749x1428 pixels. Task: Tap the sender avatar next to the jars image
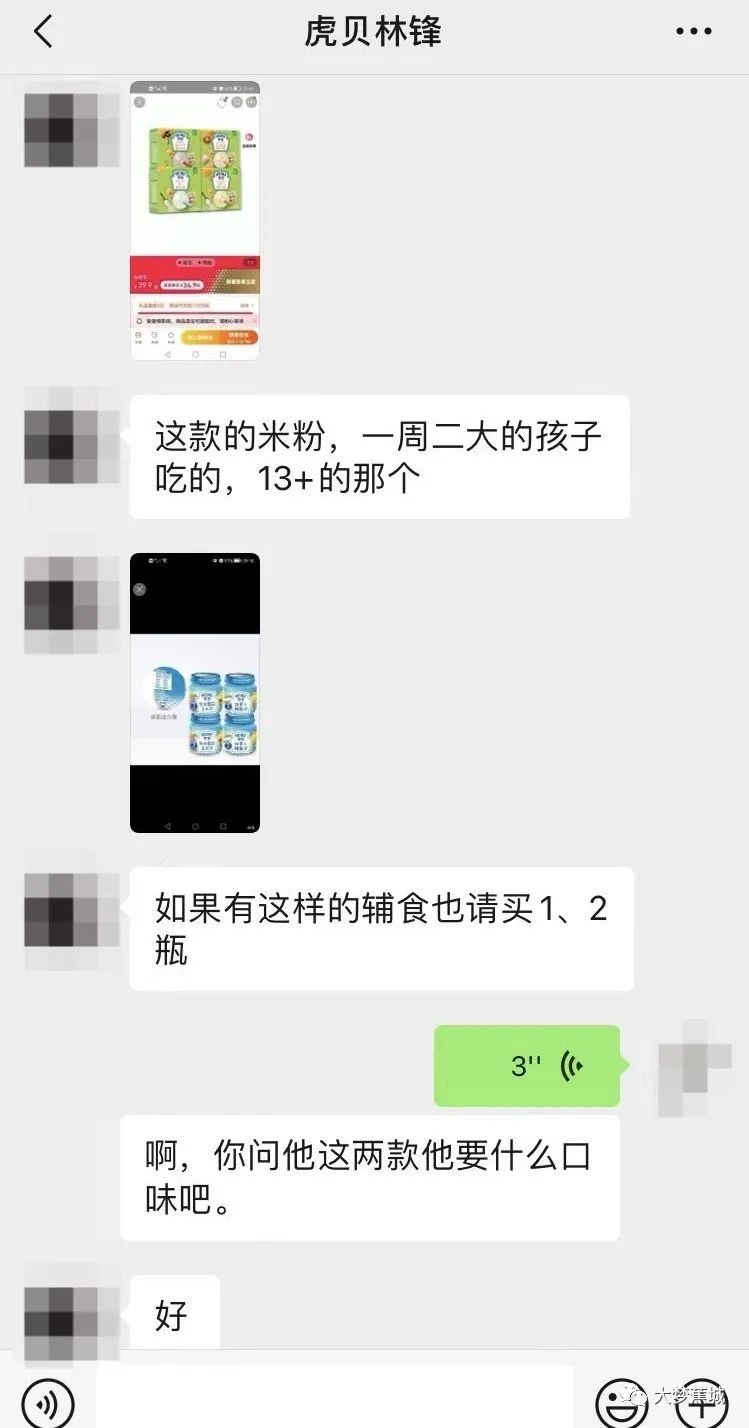[68, 605]
